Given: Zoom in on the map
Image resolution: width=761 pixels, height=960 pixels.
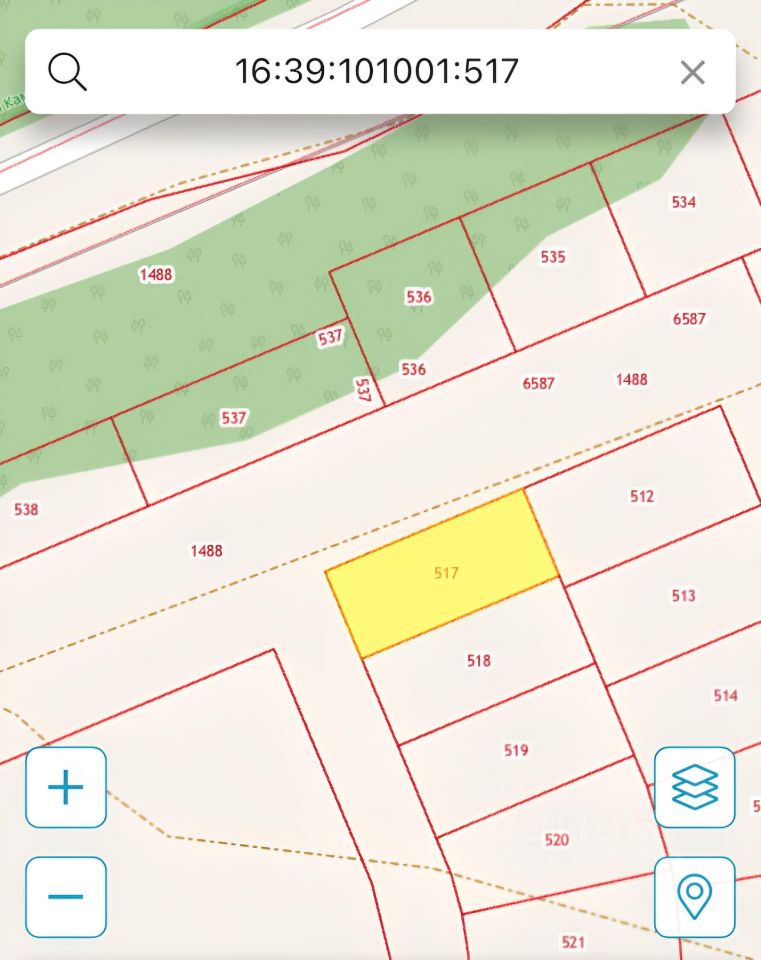Looking at the screenshot, I should coord(66,788).
